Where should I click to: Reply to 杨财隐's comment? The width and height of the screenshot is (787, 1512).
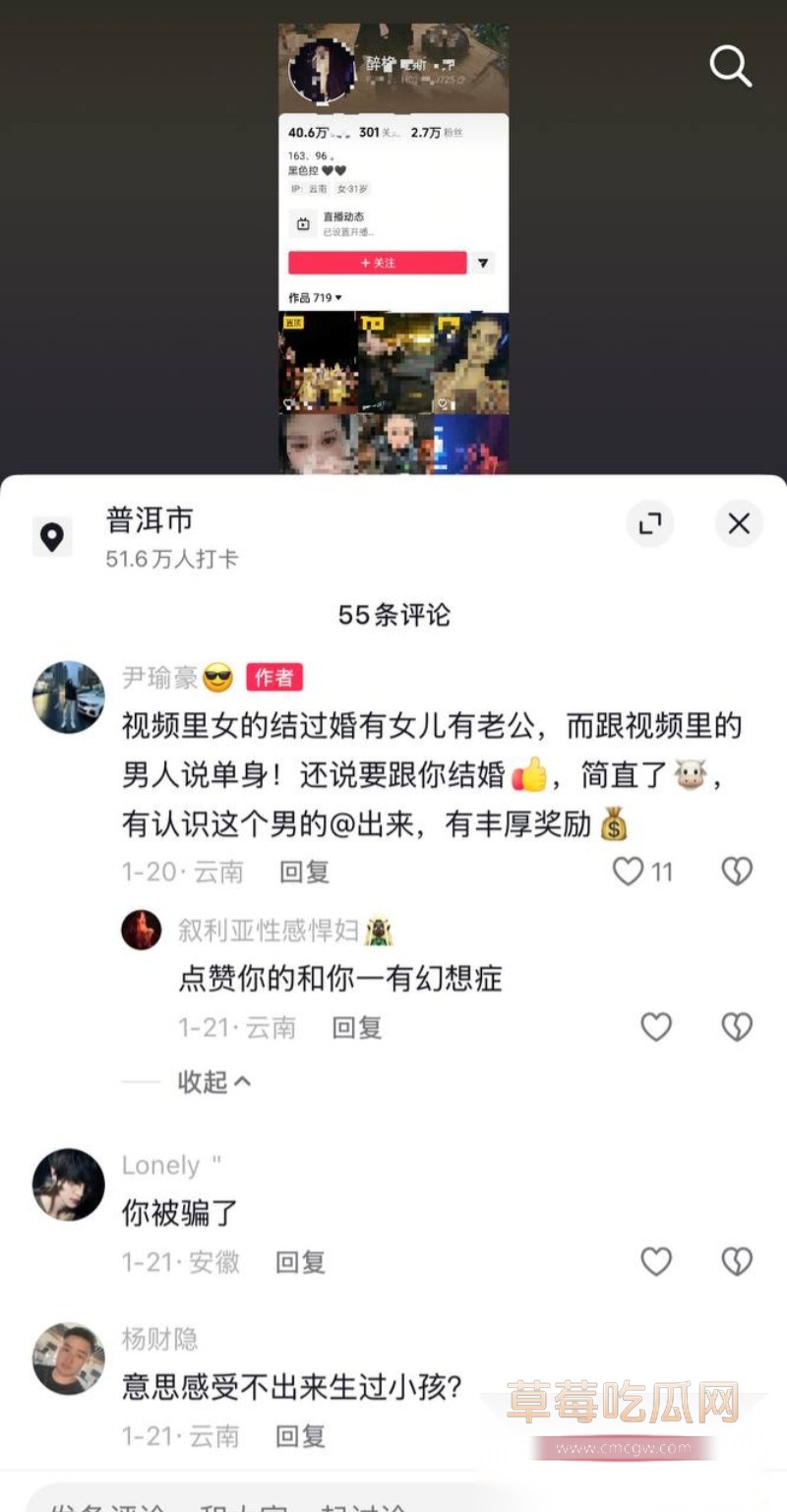click(x=300, y=1436)
